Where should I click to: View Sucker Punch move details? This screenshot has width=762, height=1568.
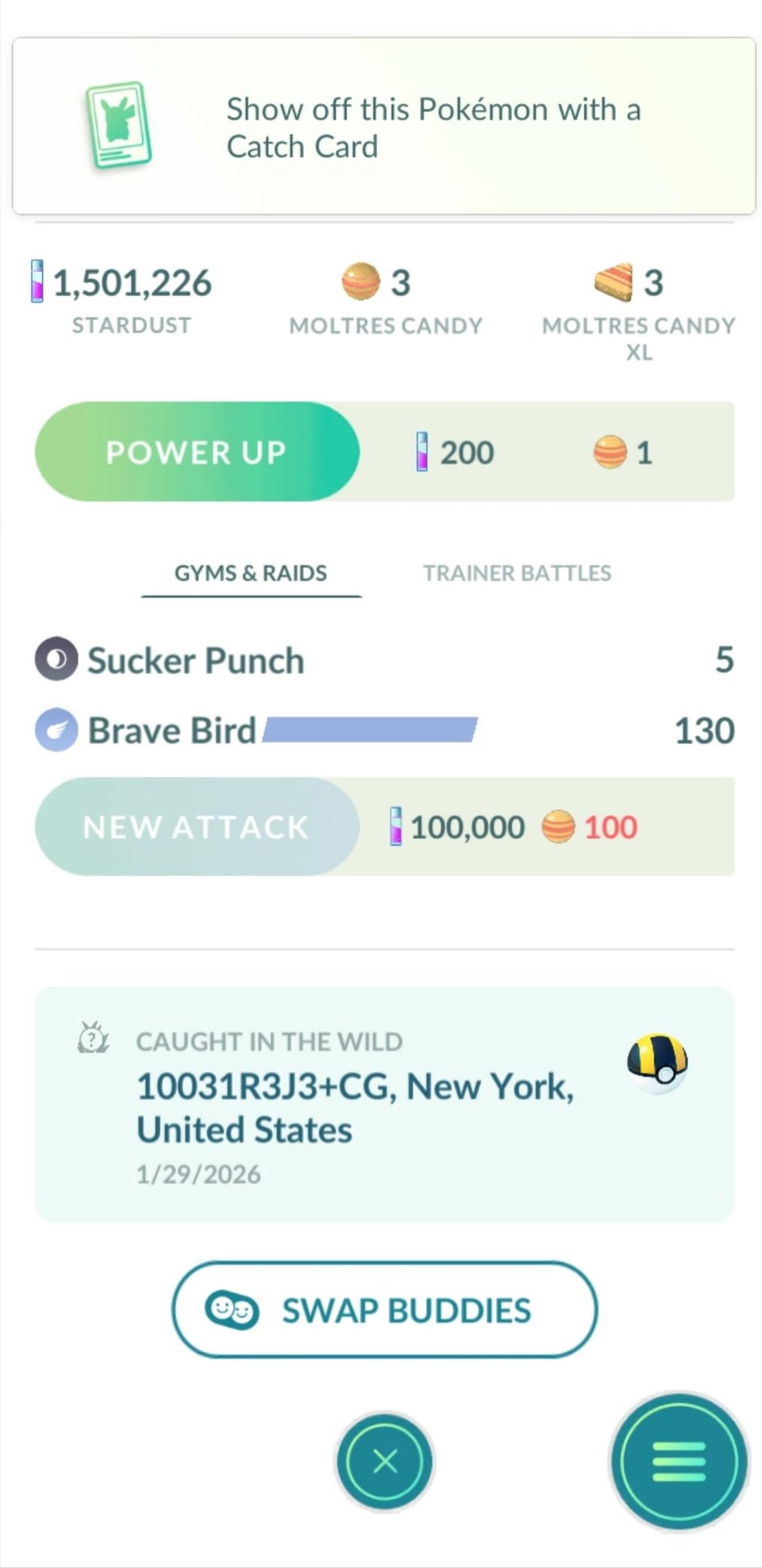tap(195, 660)
